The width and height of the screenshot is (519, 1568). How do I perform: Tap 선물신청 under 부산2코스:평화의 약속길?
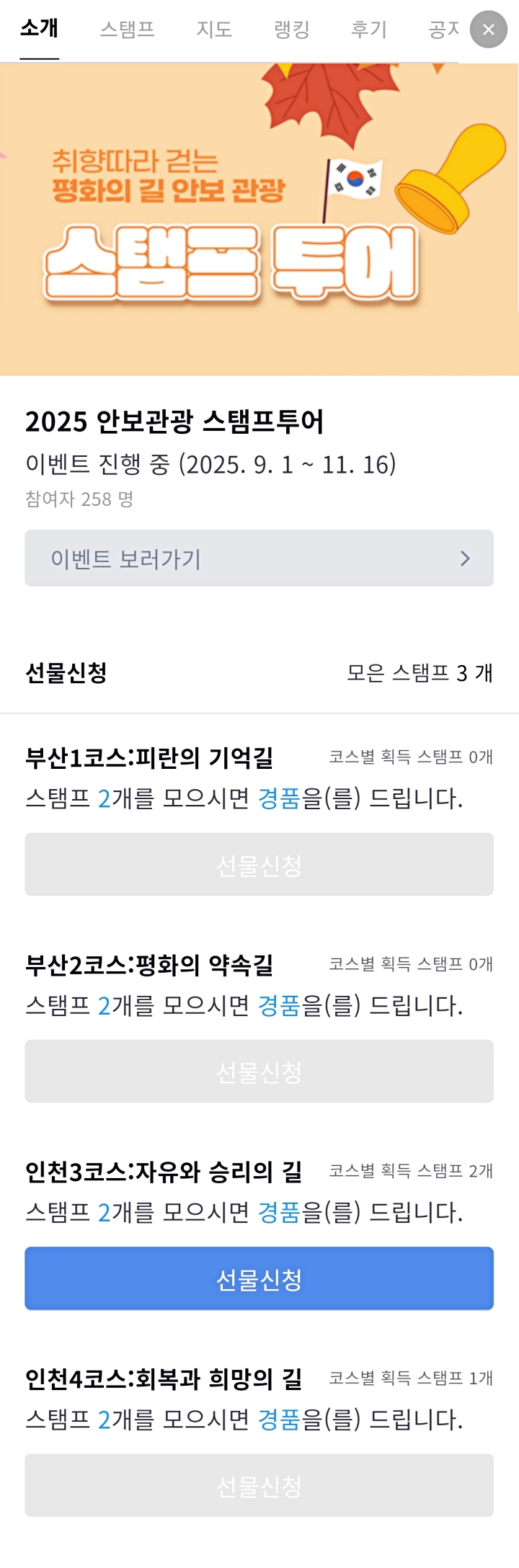tap(259, 1072)
